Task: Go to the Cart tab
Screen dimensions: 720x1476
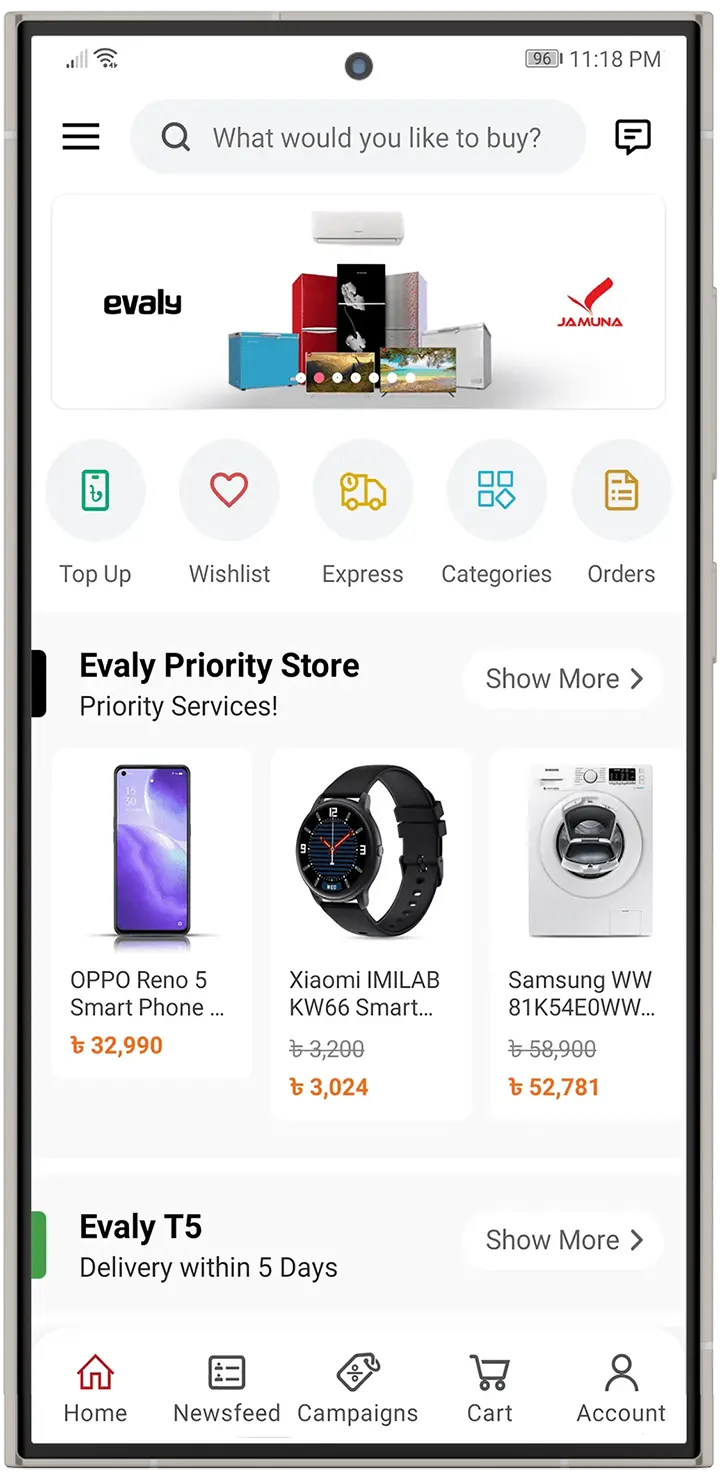Action: click(490, 1388)
